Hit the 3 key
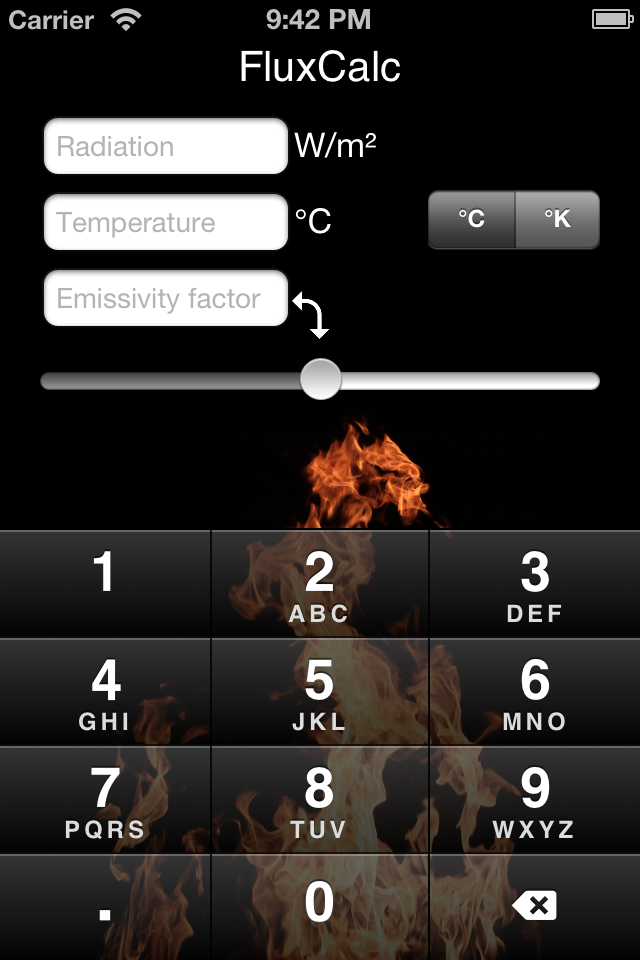This screenshot has height=960, width=640. pos(535,584)
